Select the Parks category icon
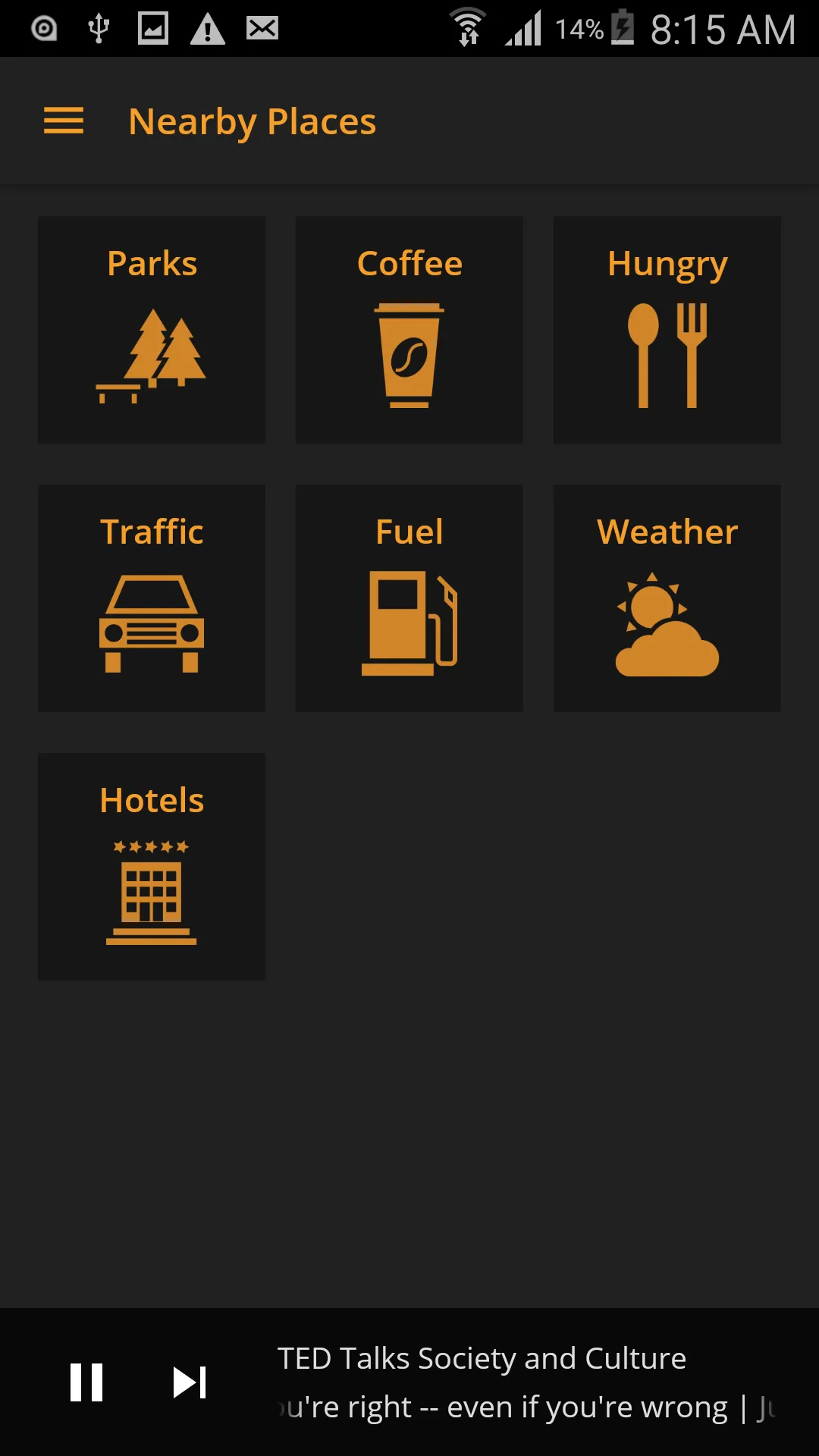Viewport: 819px width, 1456px height. pyautogui.click(x=151, y=353)
